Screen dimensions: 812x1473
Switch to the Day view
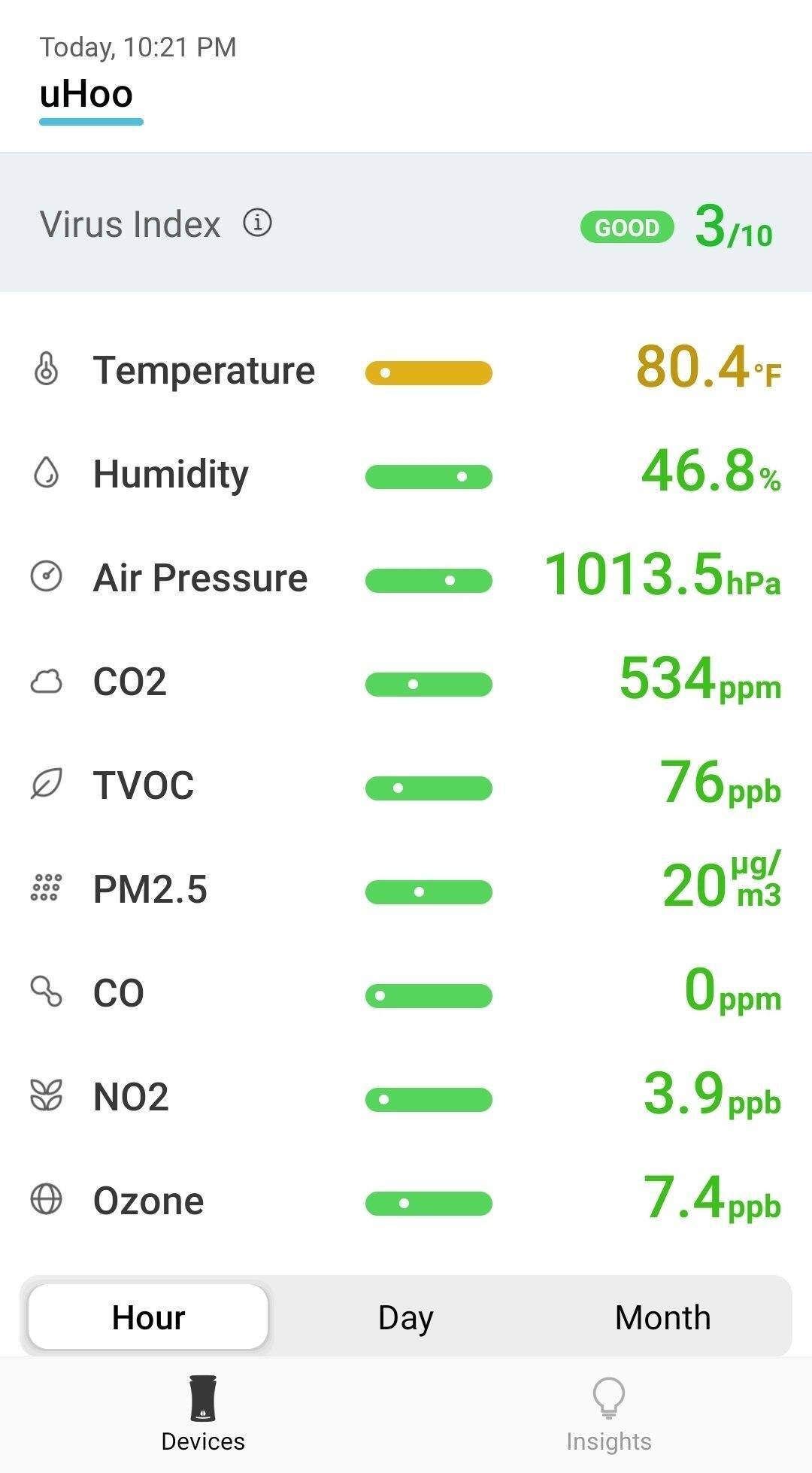coord(406,1317)
